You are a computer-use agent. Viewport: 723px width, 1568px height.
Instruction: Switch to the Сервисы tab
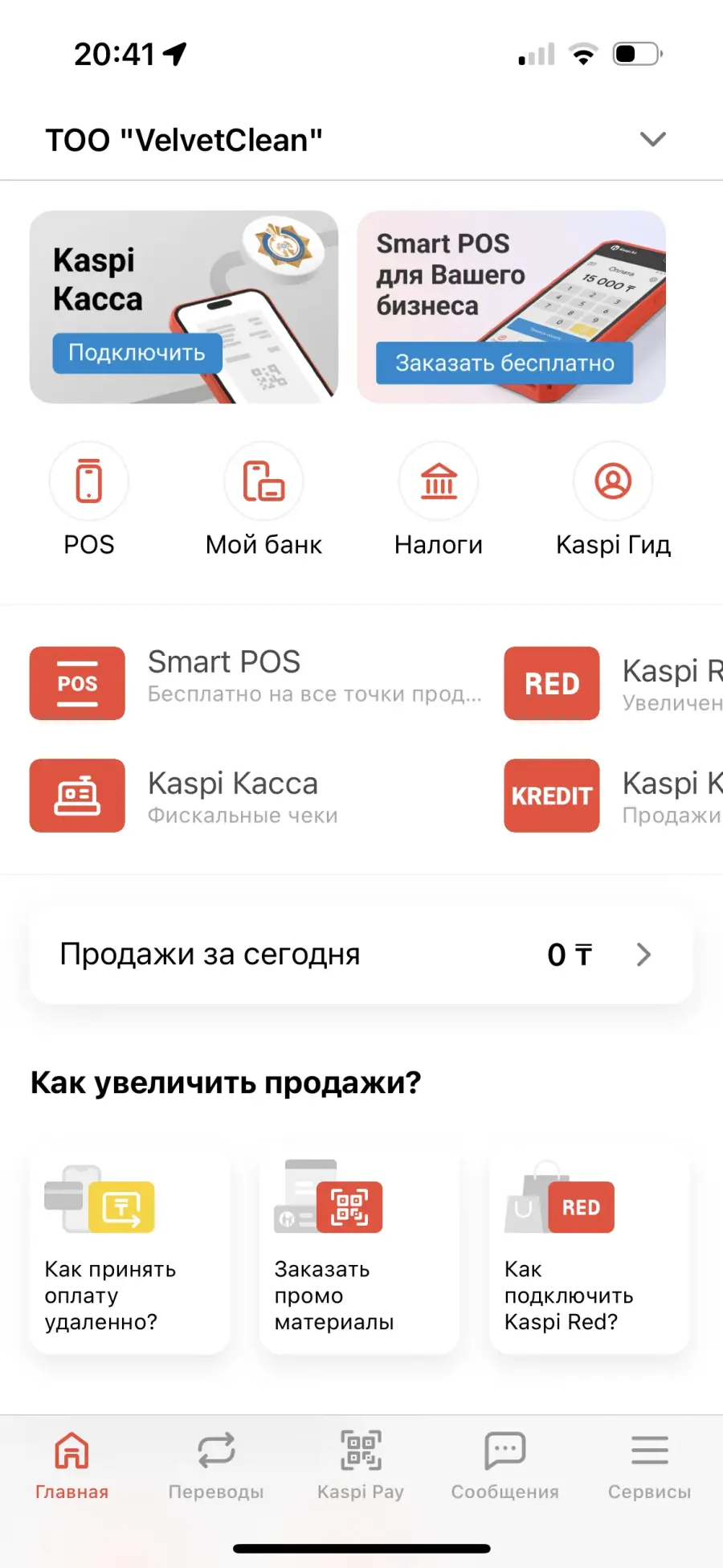tap(650, 1466)
